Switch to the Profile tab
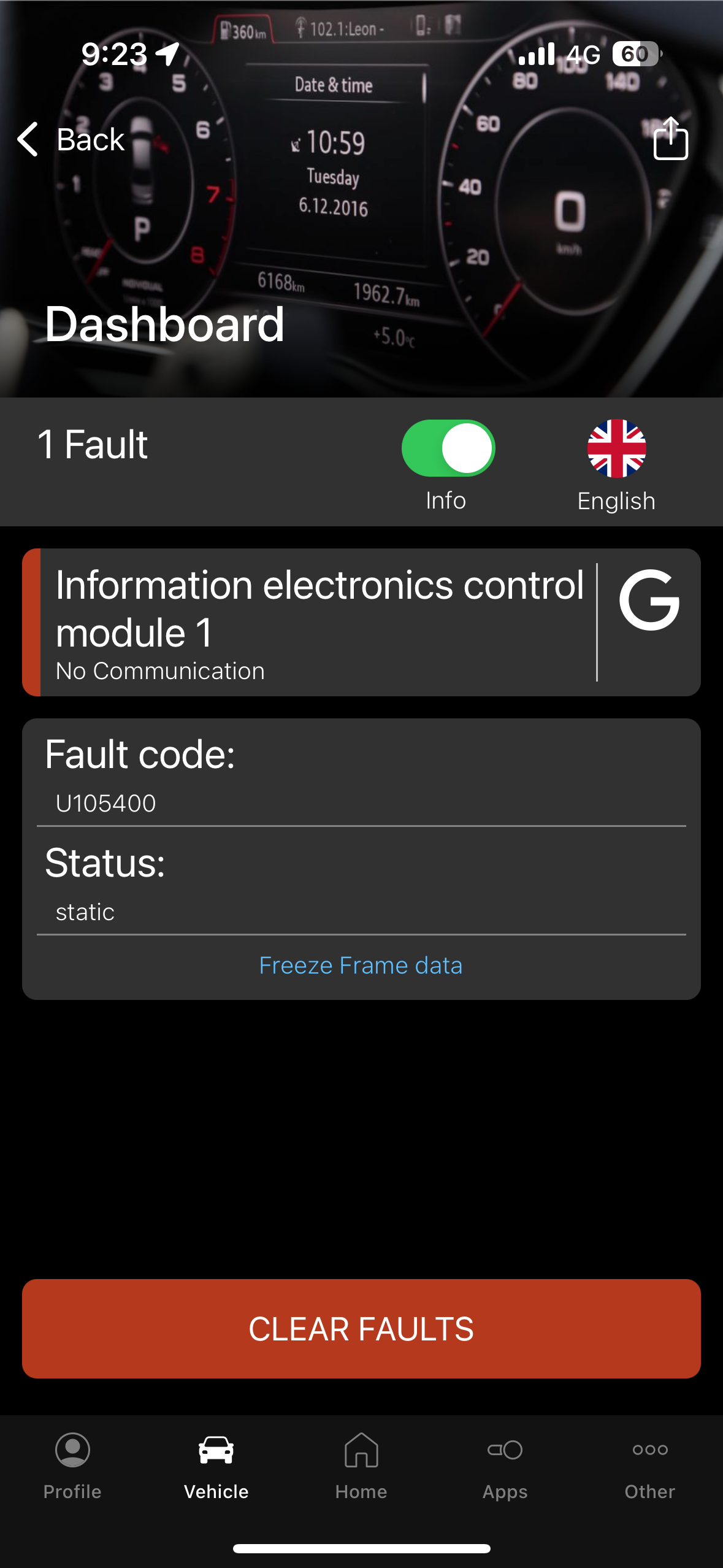The width and height of the screenshot is (723, 1568). pyautogui.click(x=72, y=1465)
